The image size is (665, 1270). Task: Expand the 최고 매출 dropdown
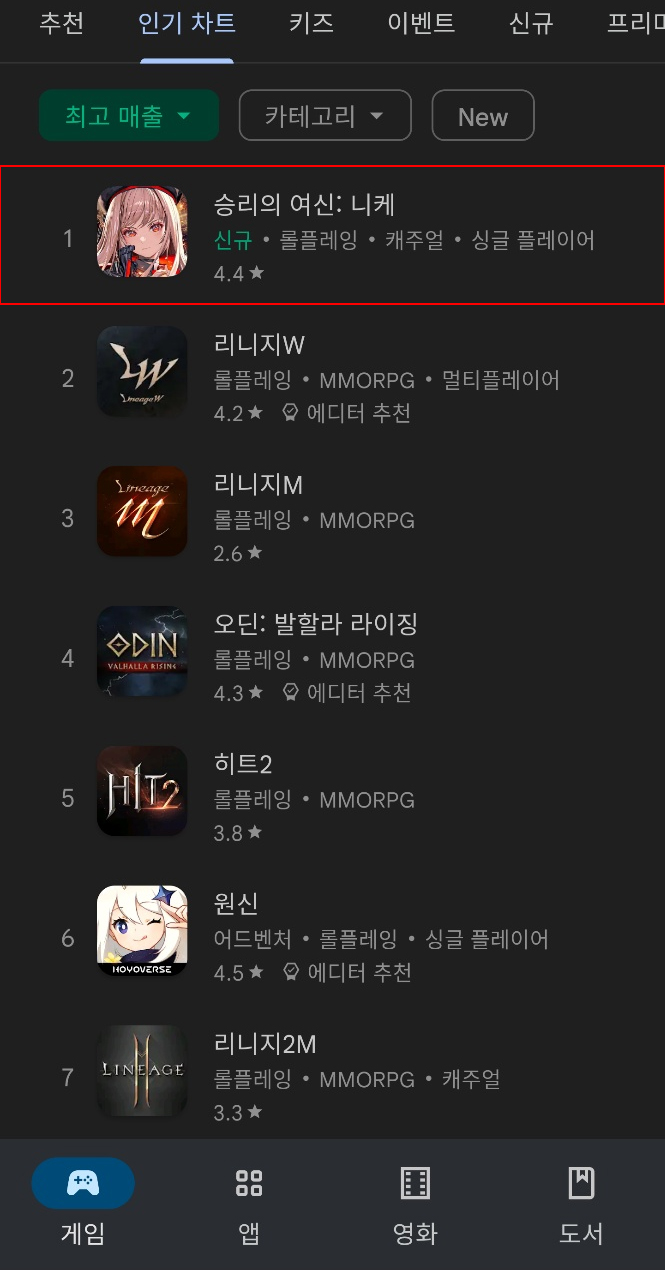pyautogui.click(x=128, y=116)
